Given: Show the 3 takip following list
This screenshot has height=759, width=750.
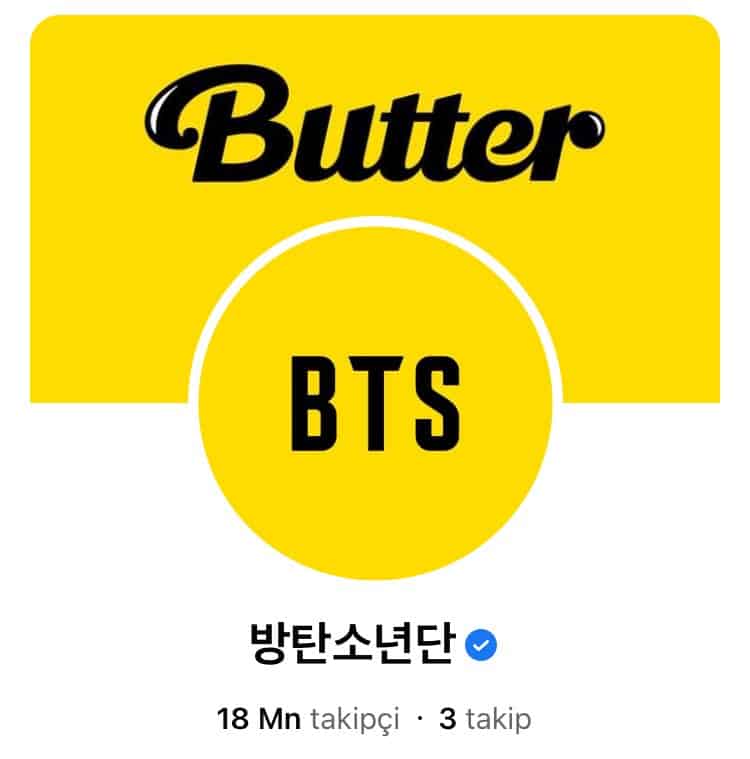Looking at the screenshot, I should pyautogui.click(x=485, y=718).
